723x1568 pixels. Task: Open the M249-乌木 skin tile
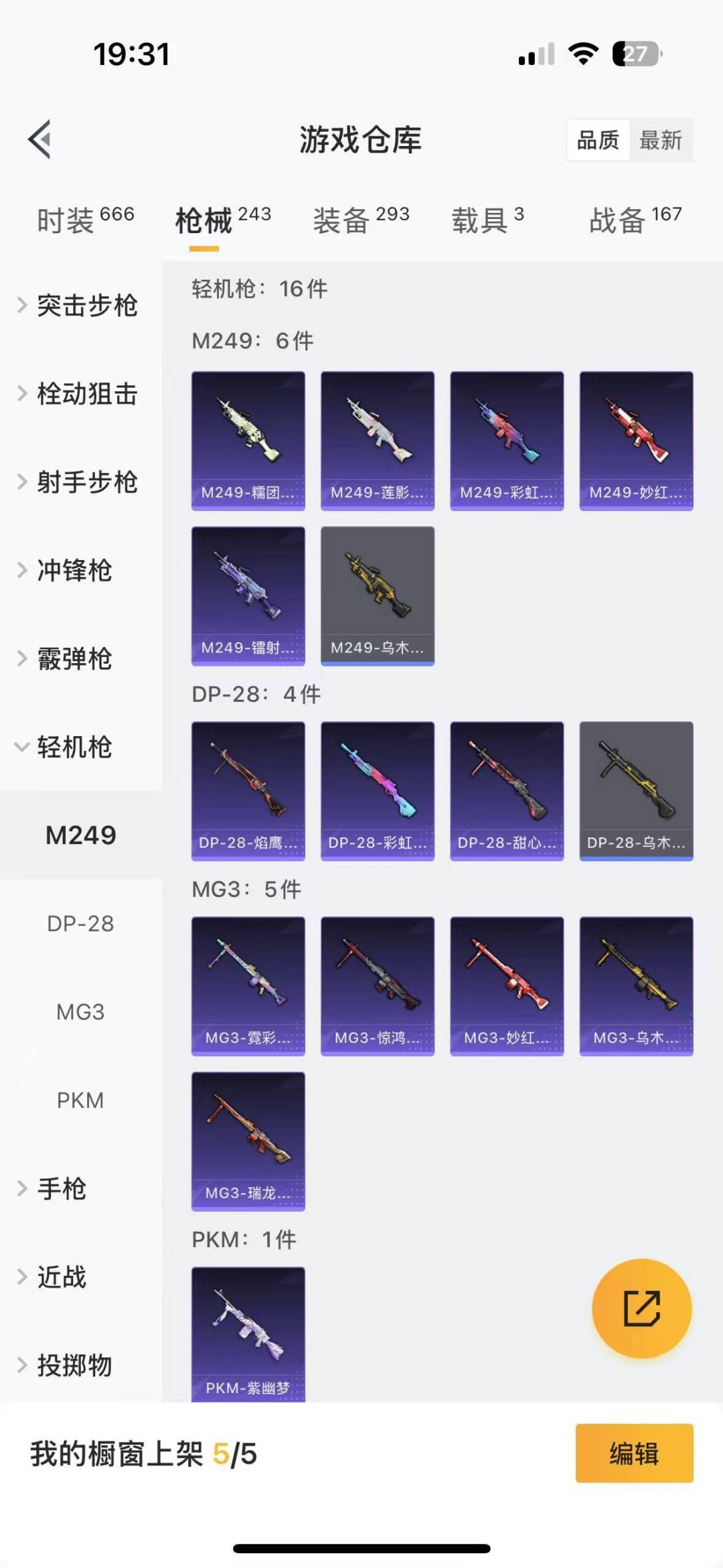click(x=378, y=595)
